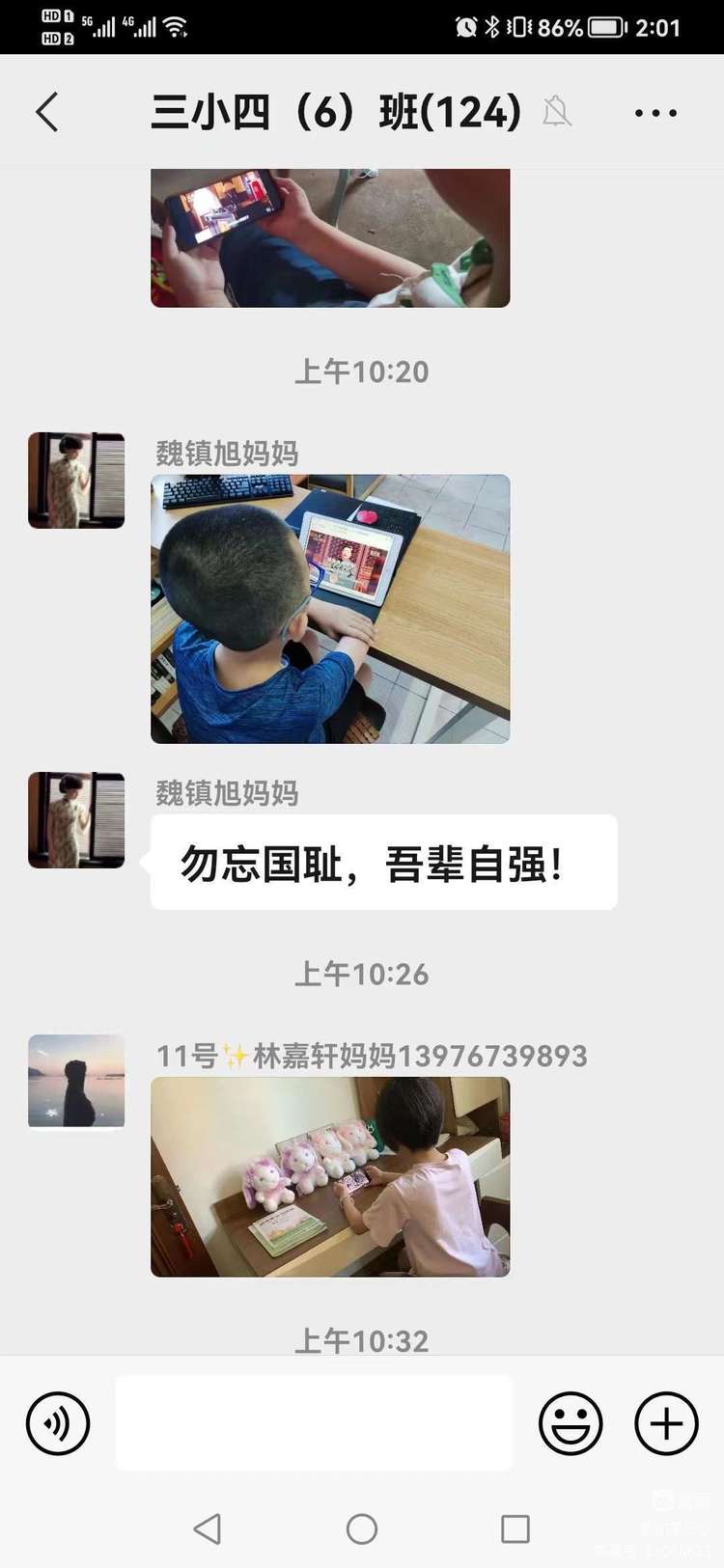Open the plus attachment menu

(x=666, y=1423)
